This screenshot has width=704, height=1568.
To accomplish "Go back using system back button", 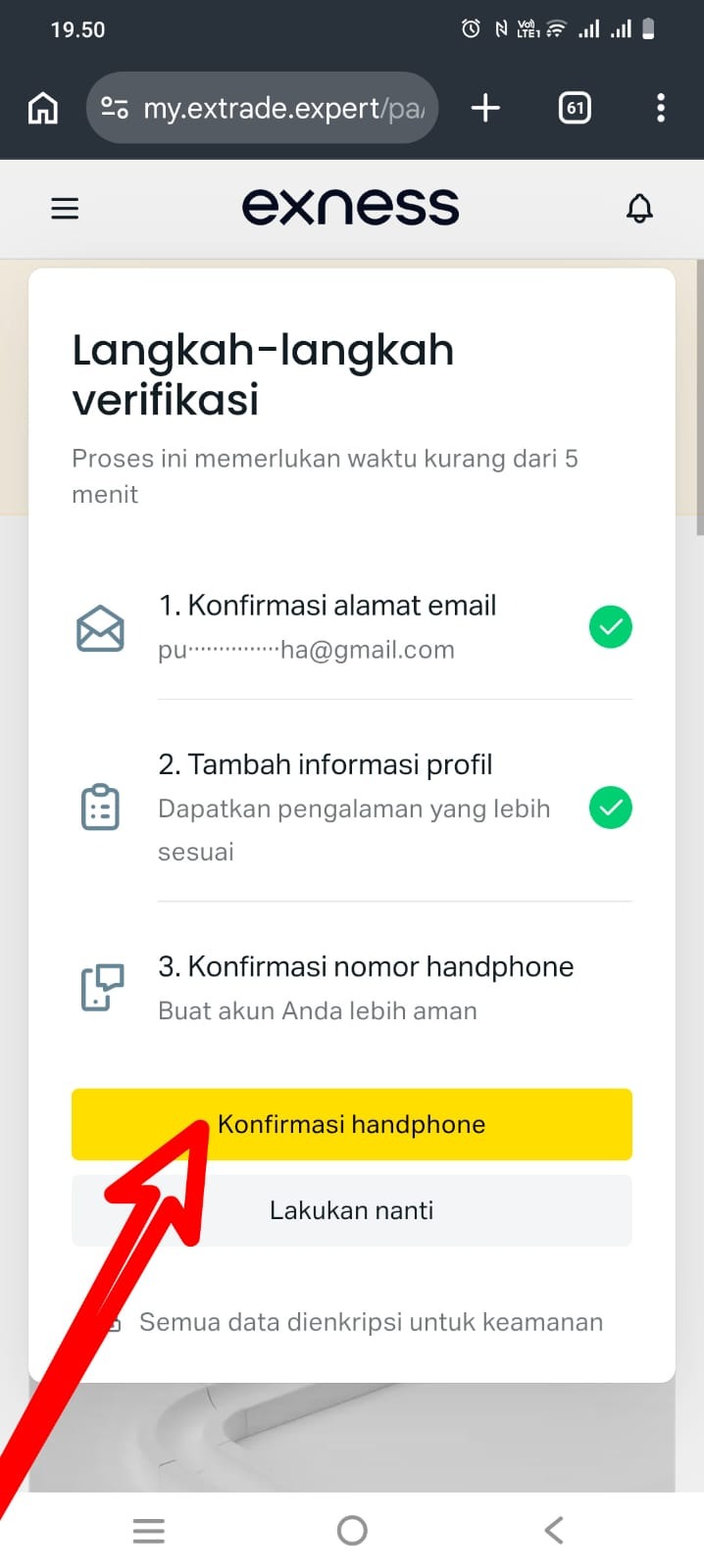I will click(x=554, y=1530).
